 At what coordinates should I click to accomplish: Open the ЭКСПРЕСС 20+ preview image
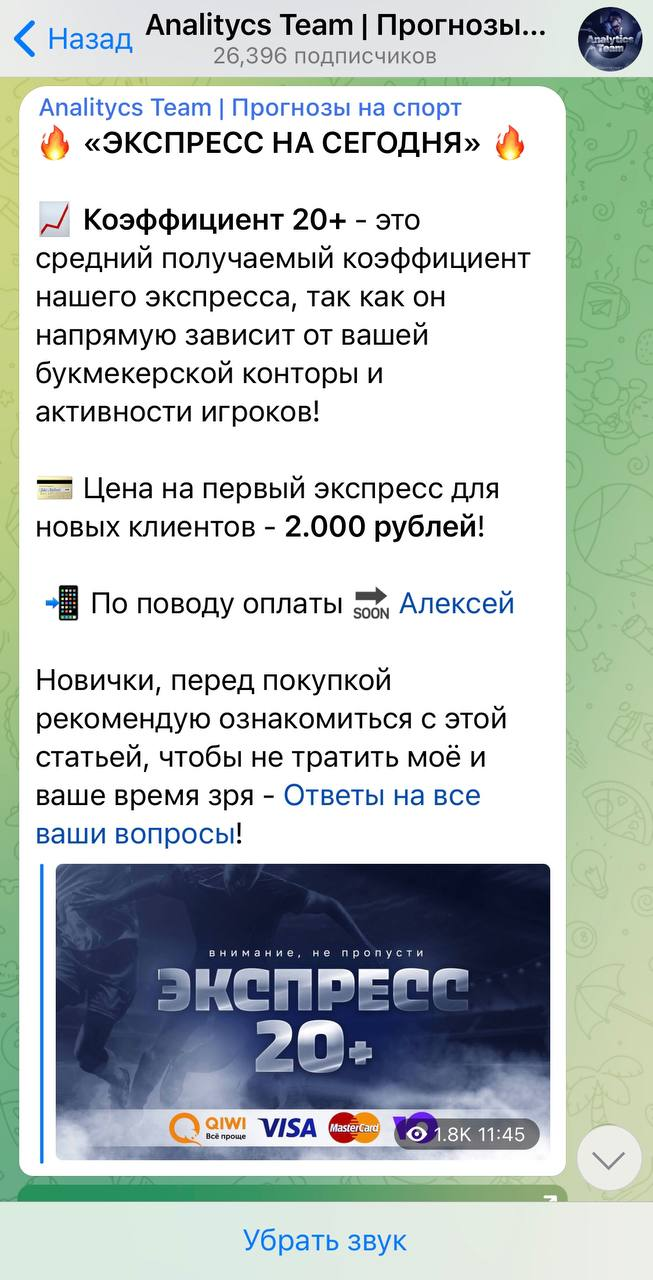[302, 1000]
